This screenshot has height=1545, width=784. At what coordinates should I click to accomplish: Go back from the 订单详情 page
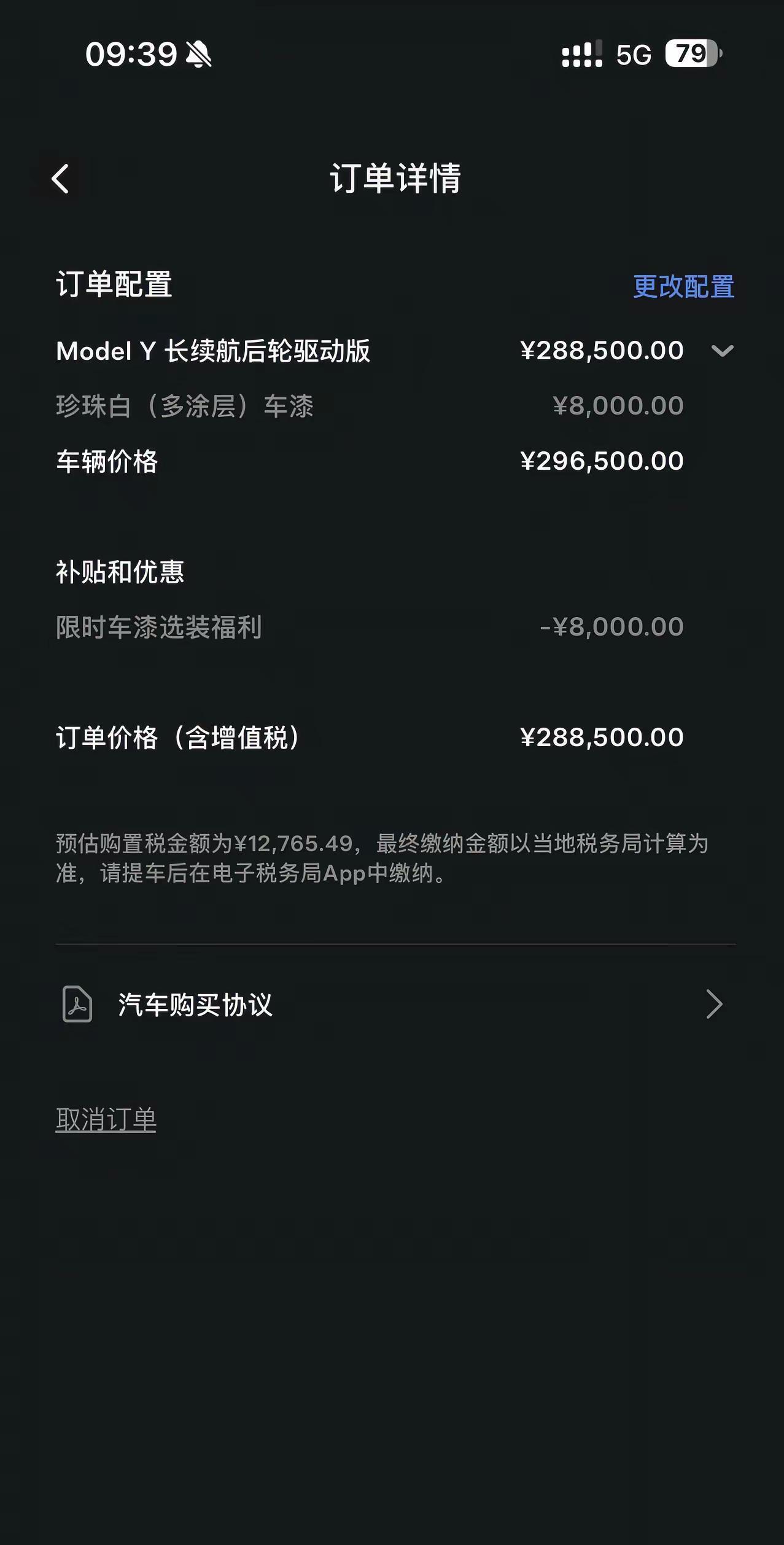coord(60,179)
